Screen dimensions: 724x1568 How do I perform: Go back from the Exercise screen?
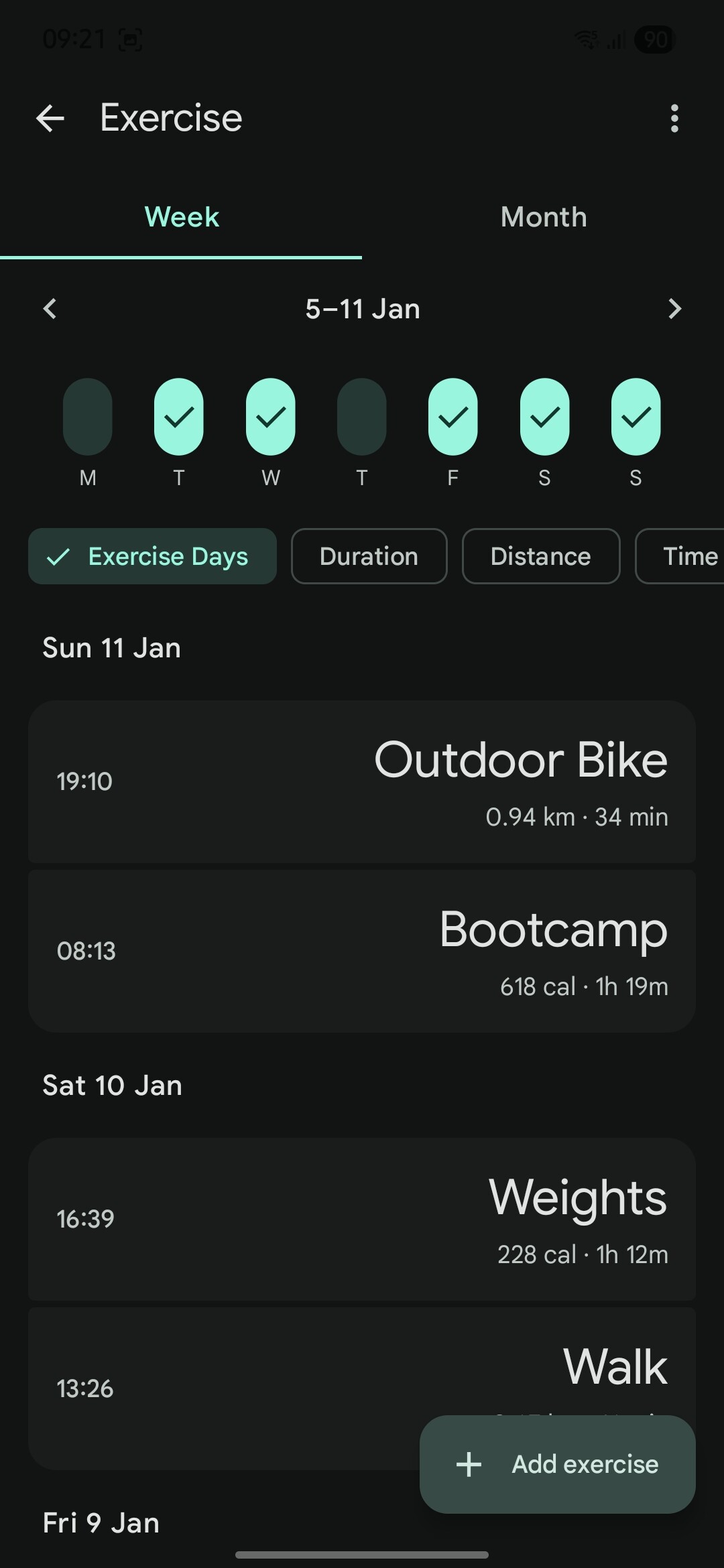50,119
